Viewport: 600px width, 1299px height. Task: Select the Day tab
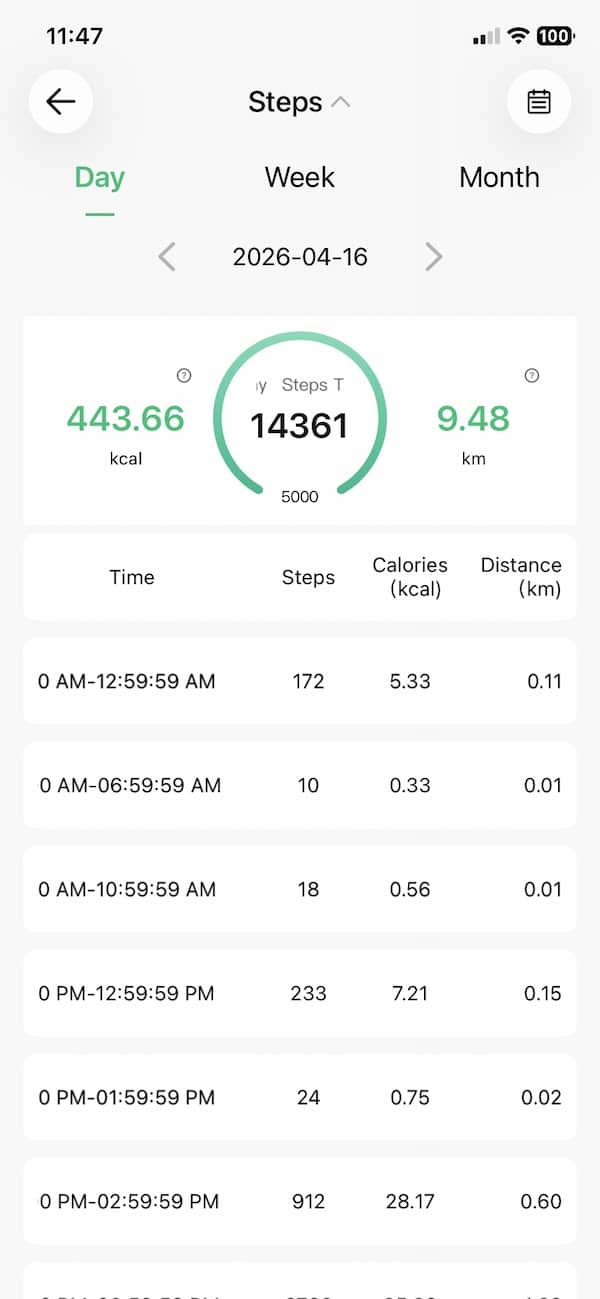click(99, 178)
